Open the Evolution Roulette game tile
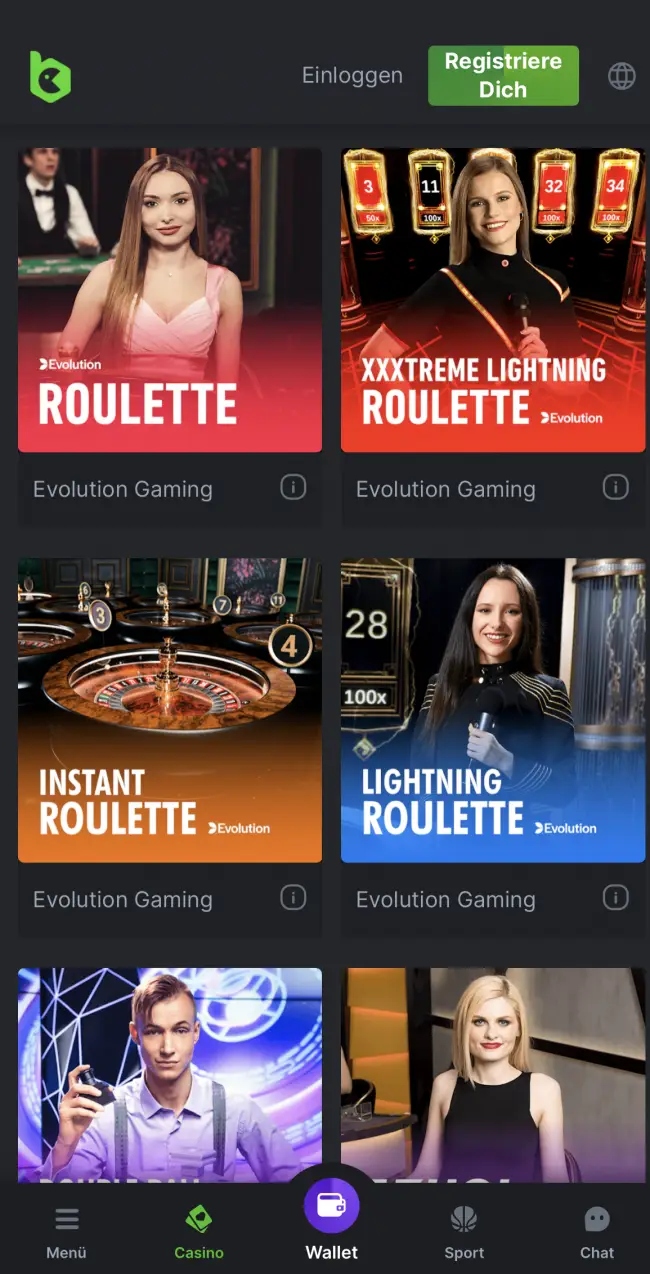 [x=170, y=300]
